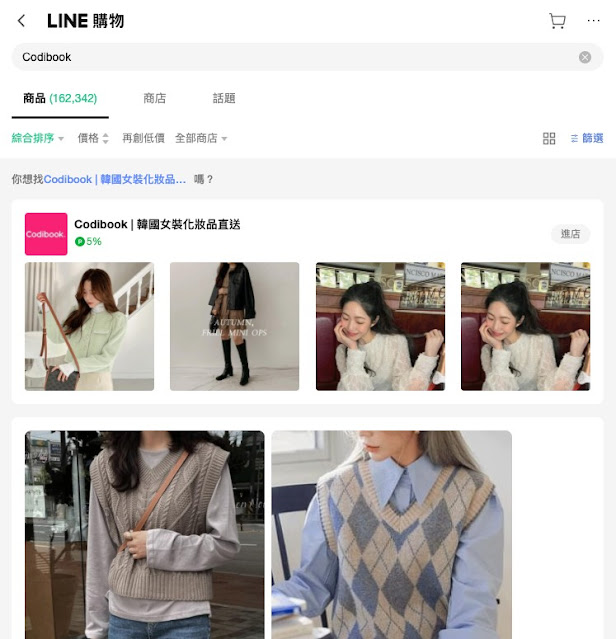
Task: Select the 商品 tab
Action: pos(59,98)
